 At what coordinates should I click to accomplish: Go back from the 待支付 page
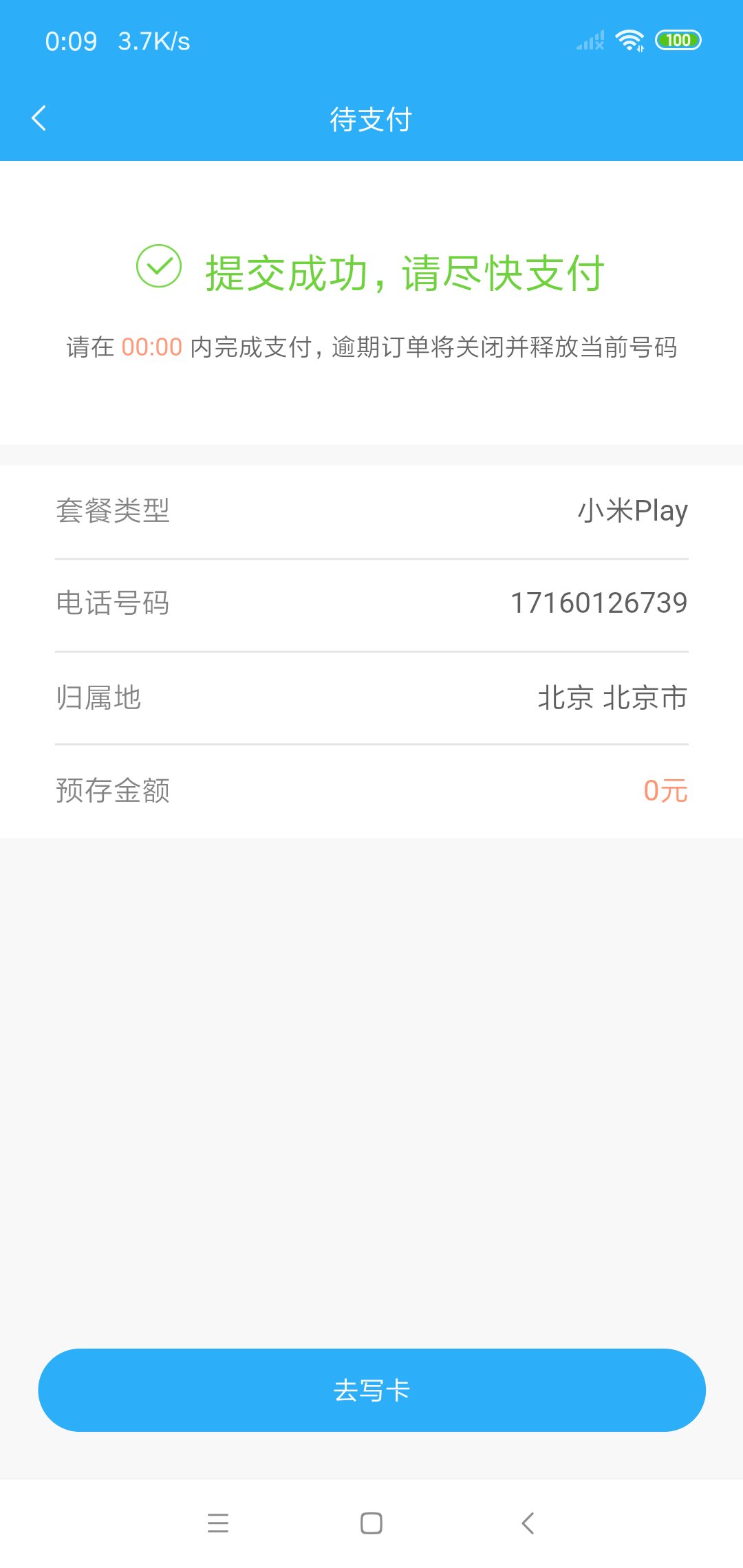tap(39, 118)
